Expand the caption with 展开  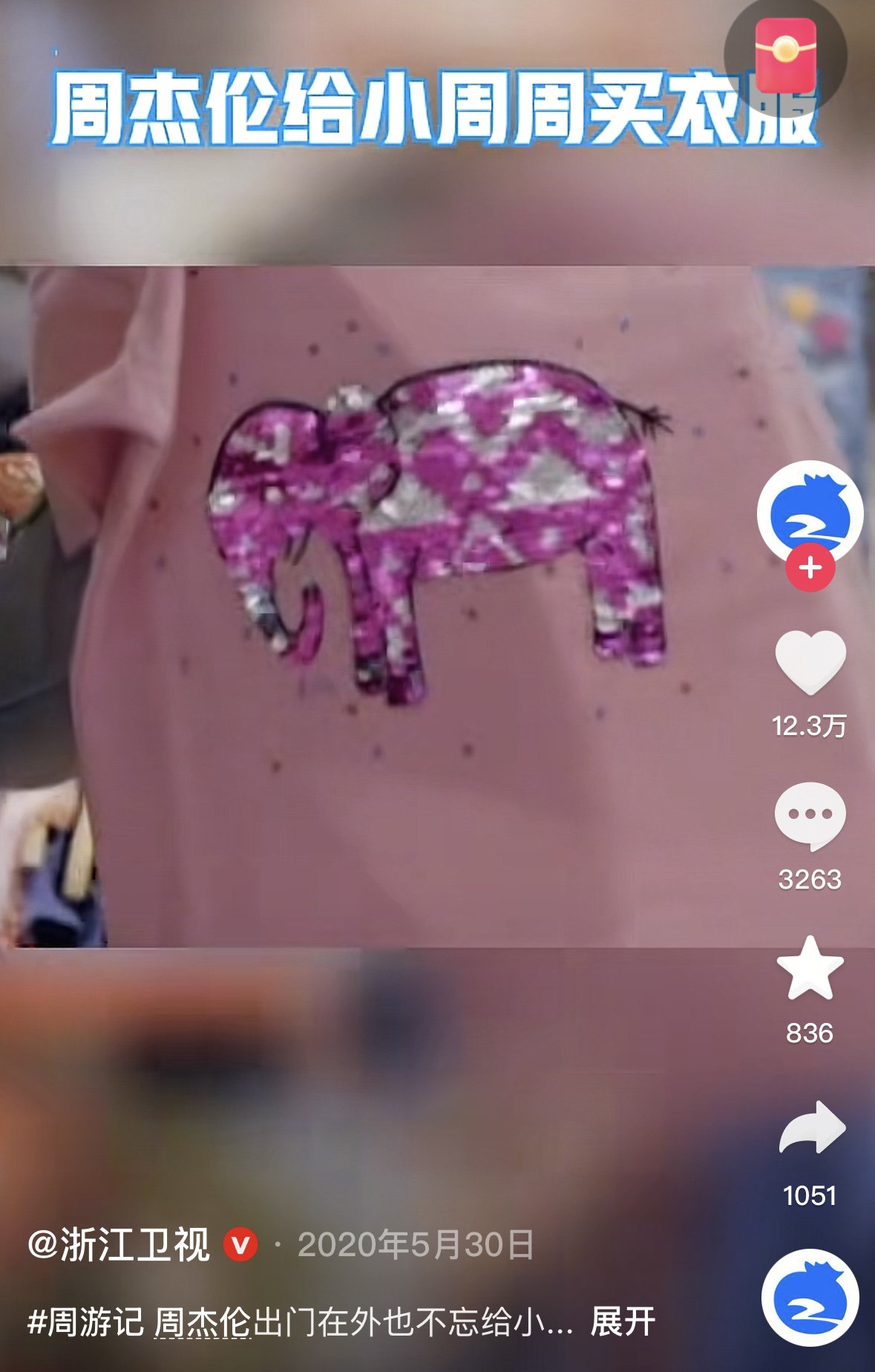pos(623,1322)
